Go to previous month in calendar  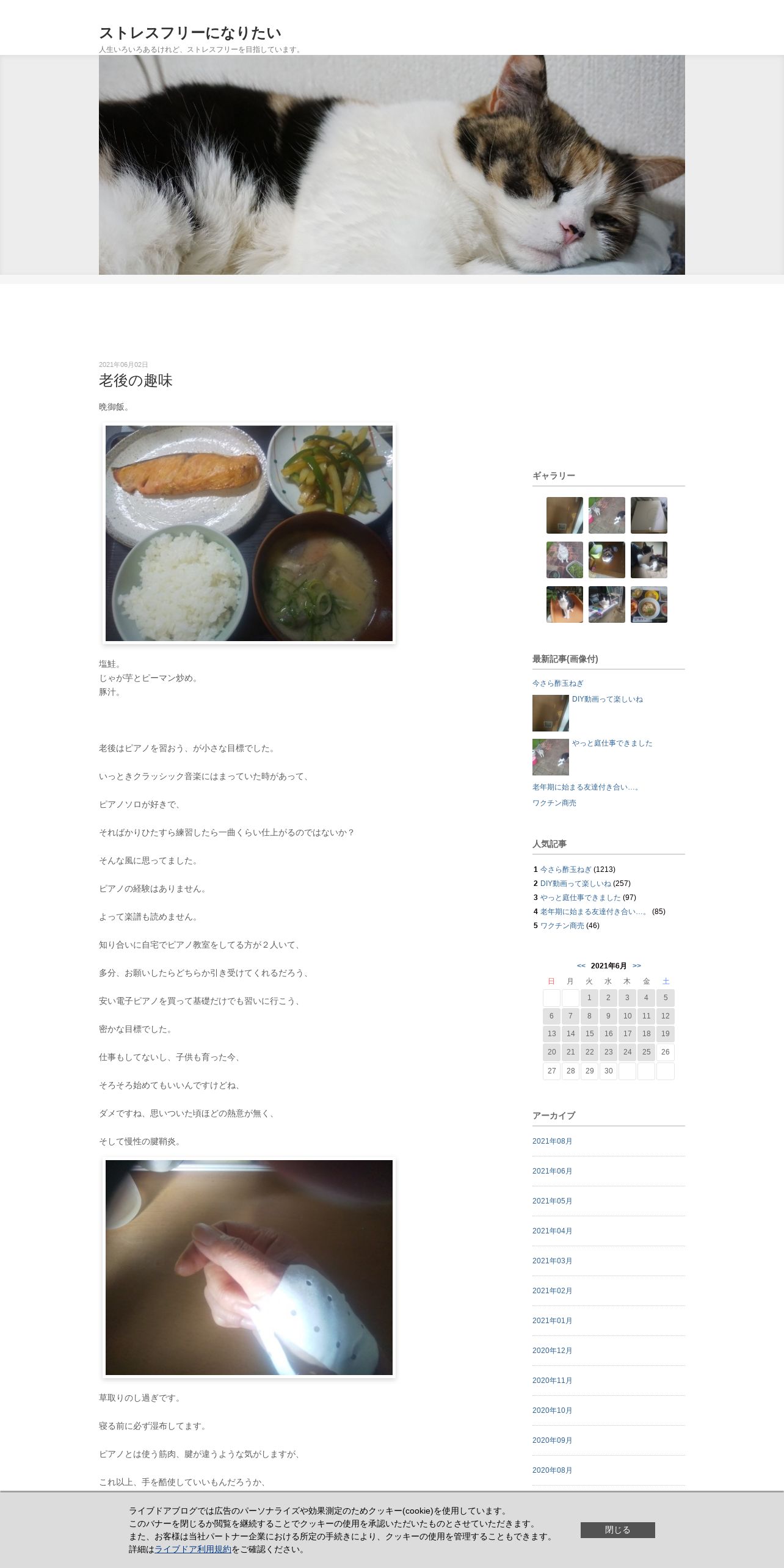tap(581, 965)
